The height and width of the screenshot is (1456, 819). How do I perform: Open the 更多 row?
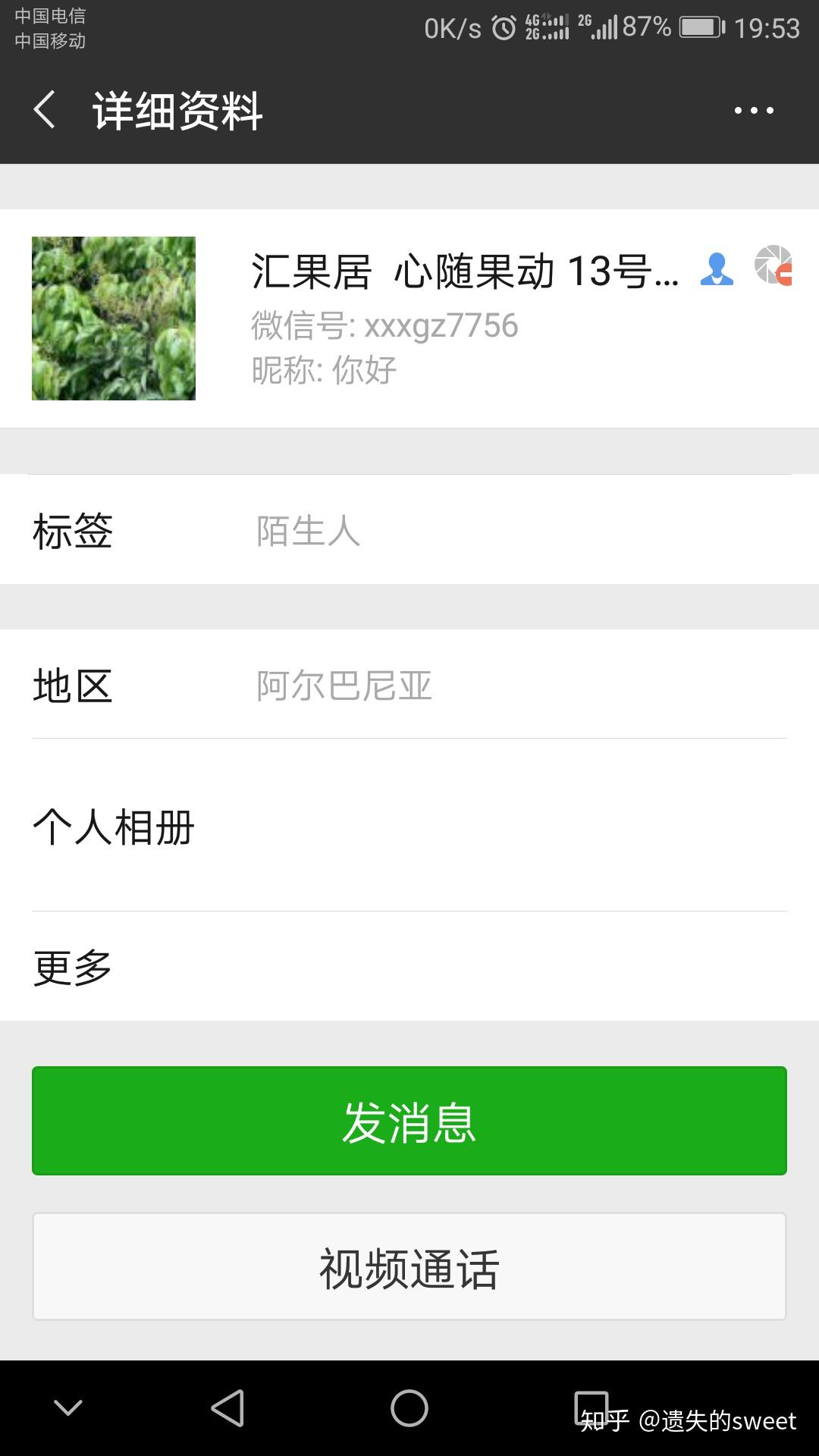point(409,967)
